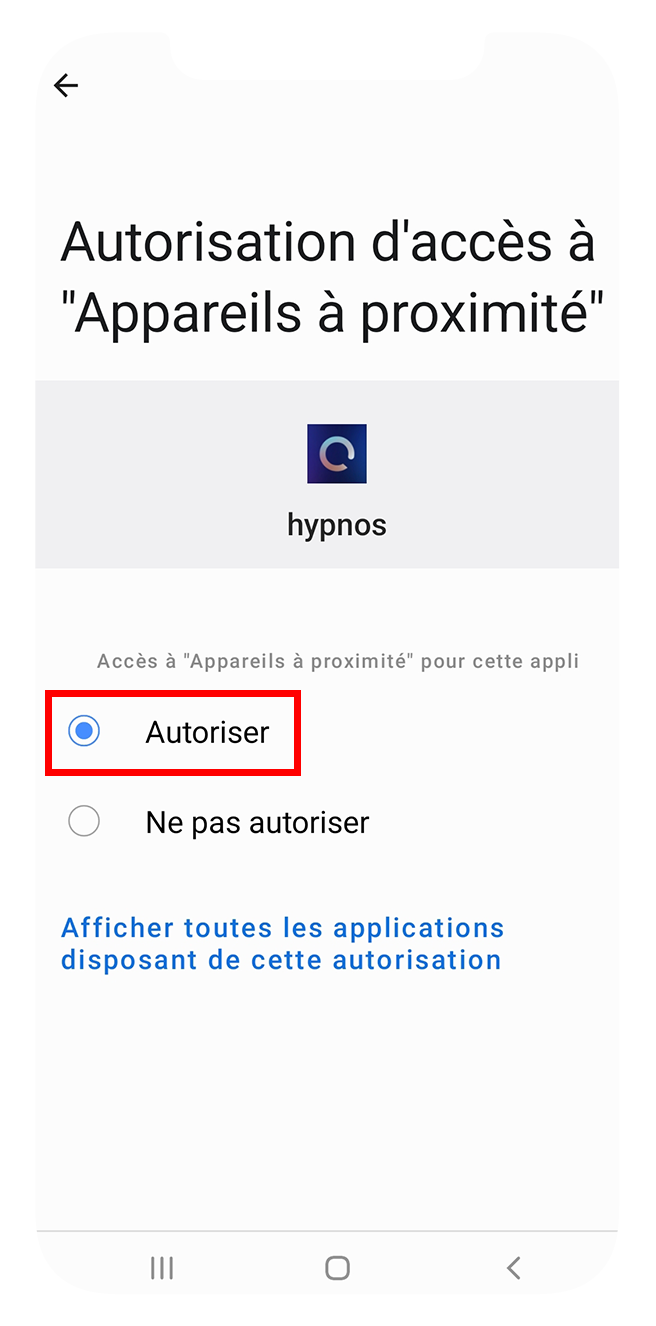Open recent apps in navigation bar
Screen dimensions: 656x1326
pyautogui.click(x=162, y=1268)
